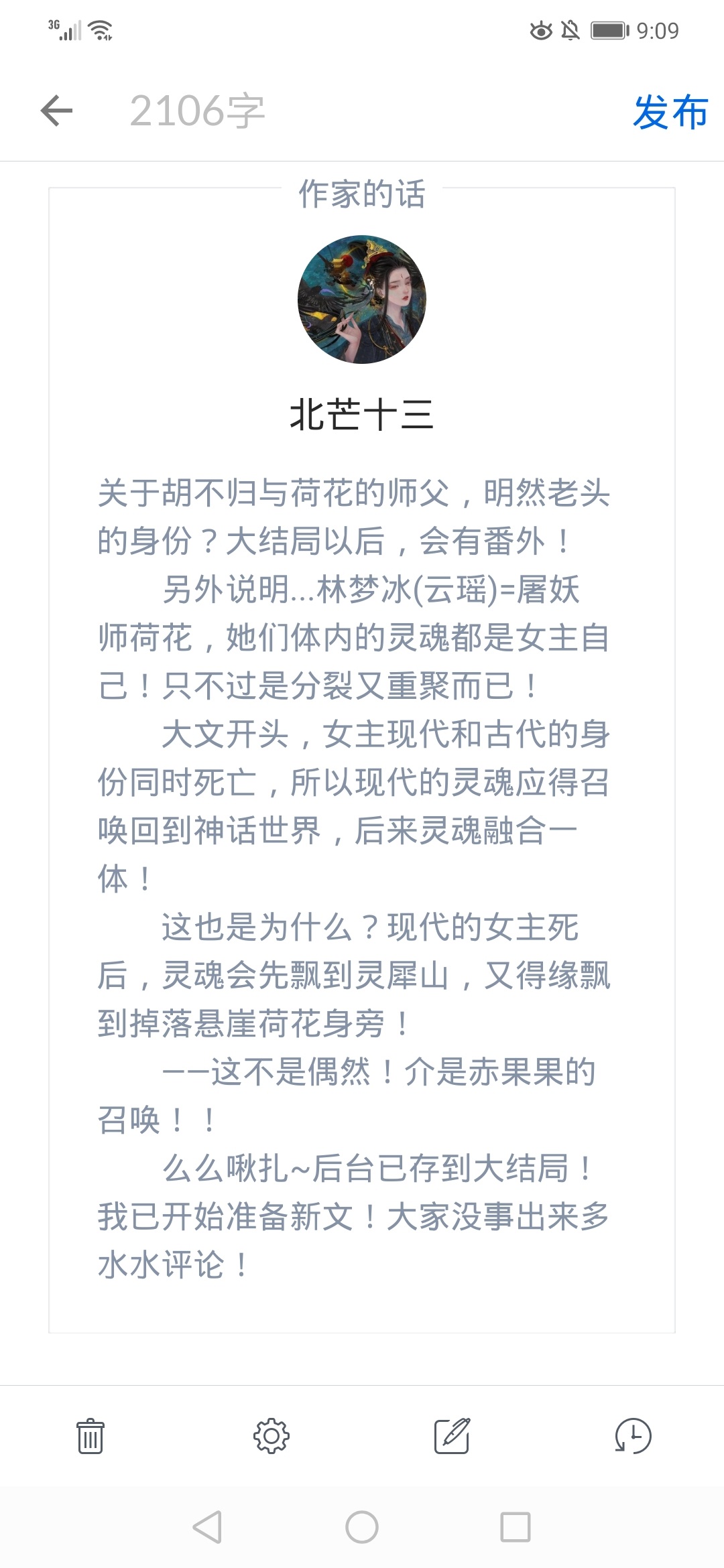Go back using the top arrow

point(56,111)
